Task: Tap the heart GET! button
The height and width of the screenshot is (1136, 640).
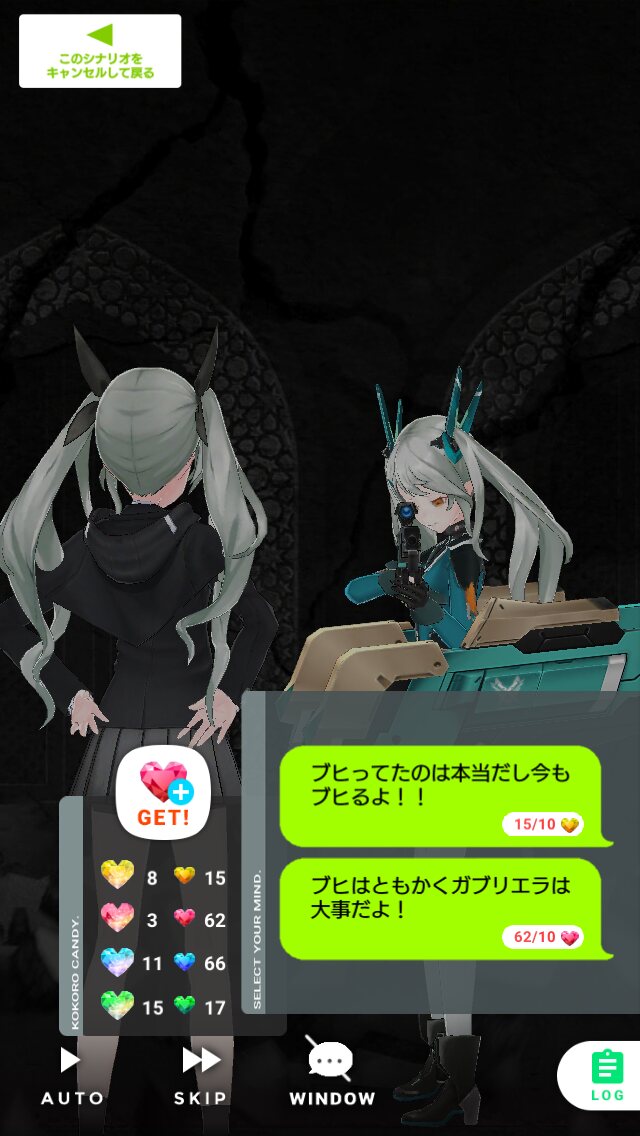Action: (x=163, y=793)
